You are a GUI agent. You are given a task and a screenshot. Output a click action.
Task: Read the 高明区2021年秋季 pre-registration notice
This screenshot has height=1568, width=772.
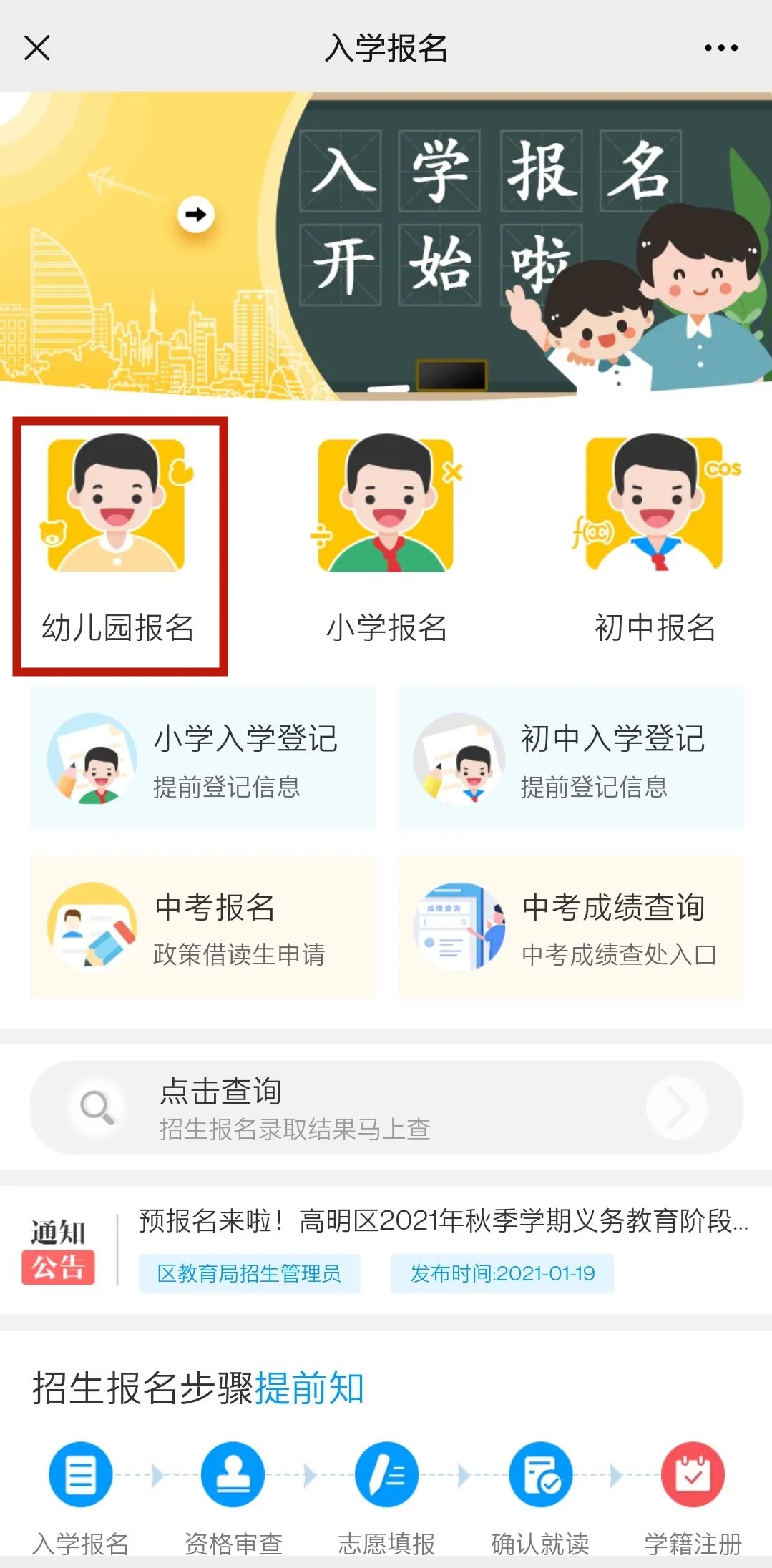pos(442,1222)
